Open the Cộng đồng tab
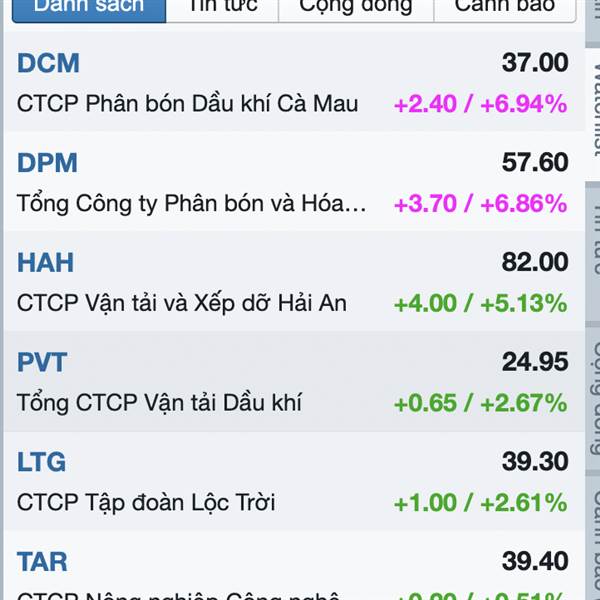This screenshot has height=600, width=600. (x=355, y=8)
